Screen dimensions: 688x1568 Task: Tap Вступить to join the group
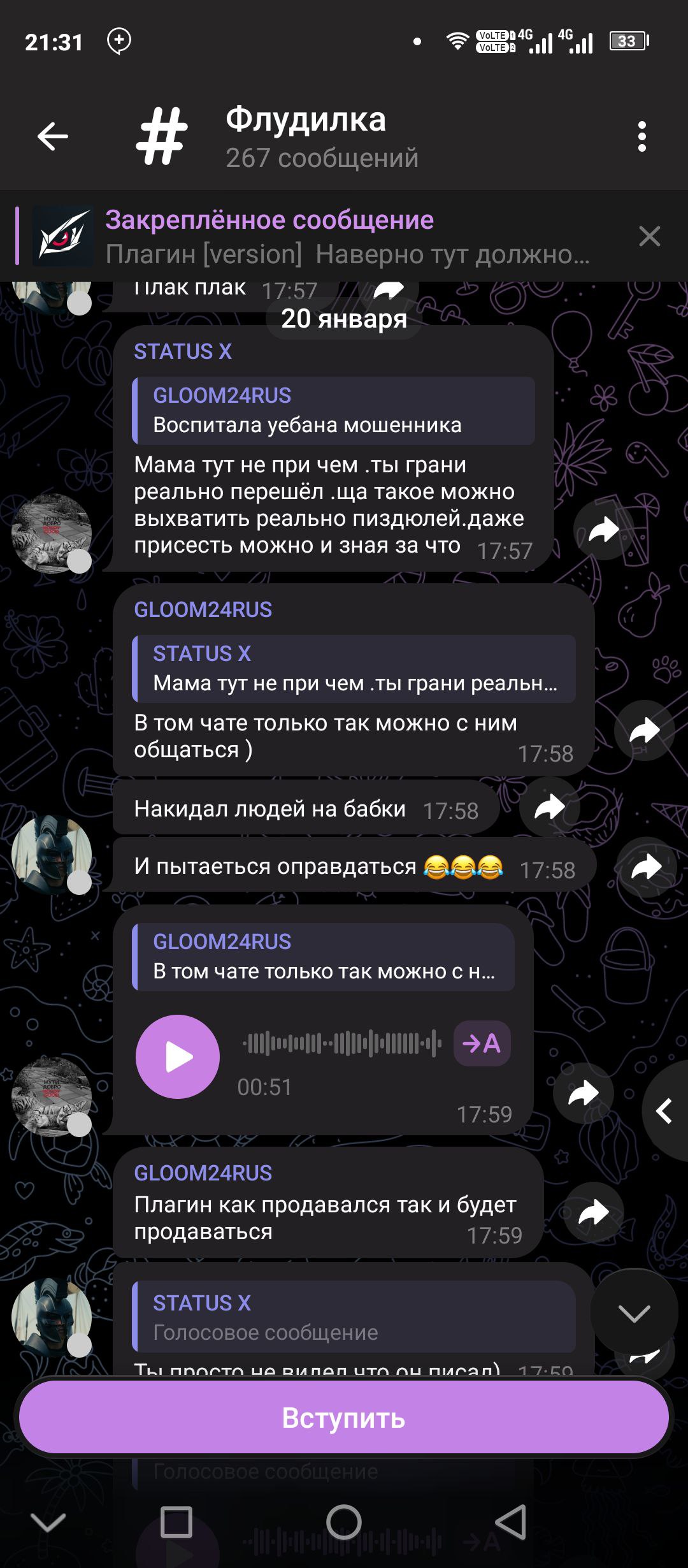[344, 1418]
